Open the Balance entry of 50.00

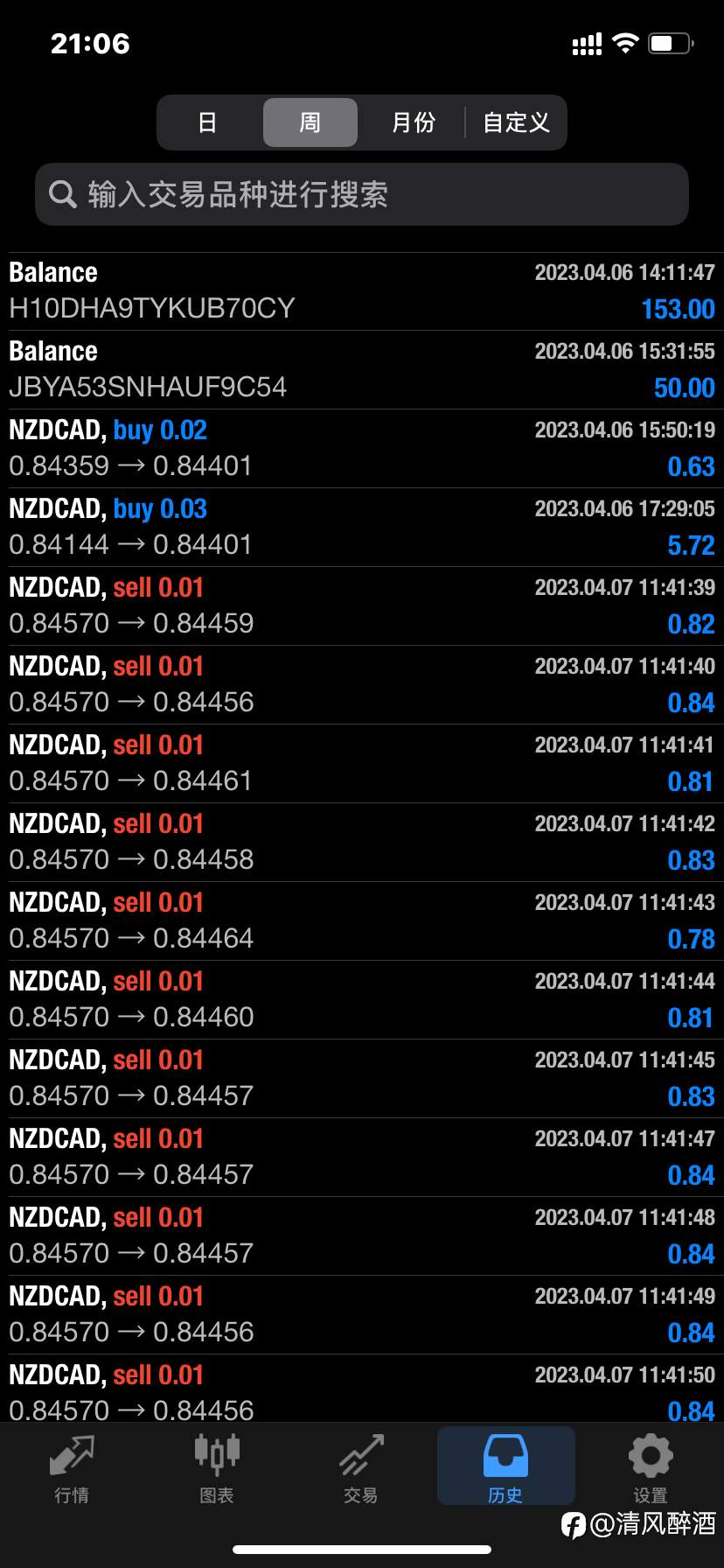point(362,370)
